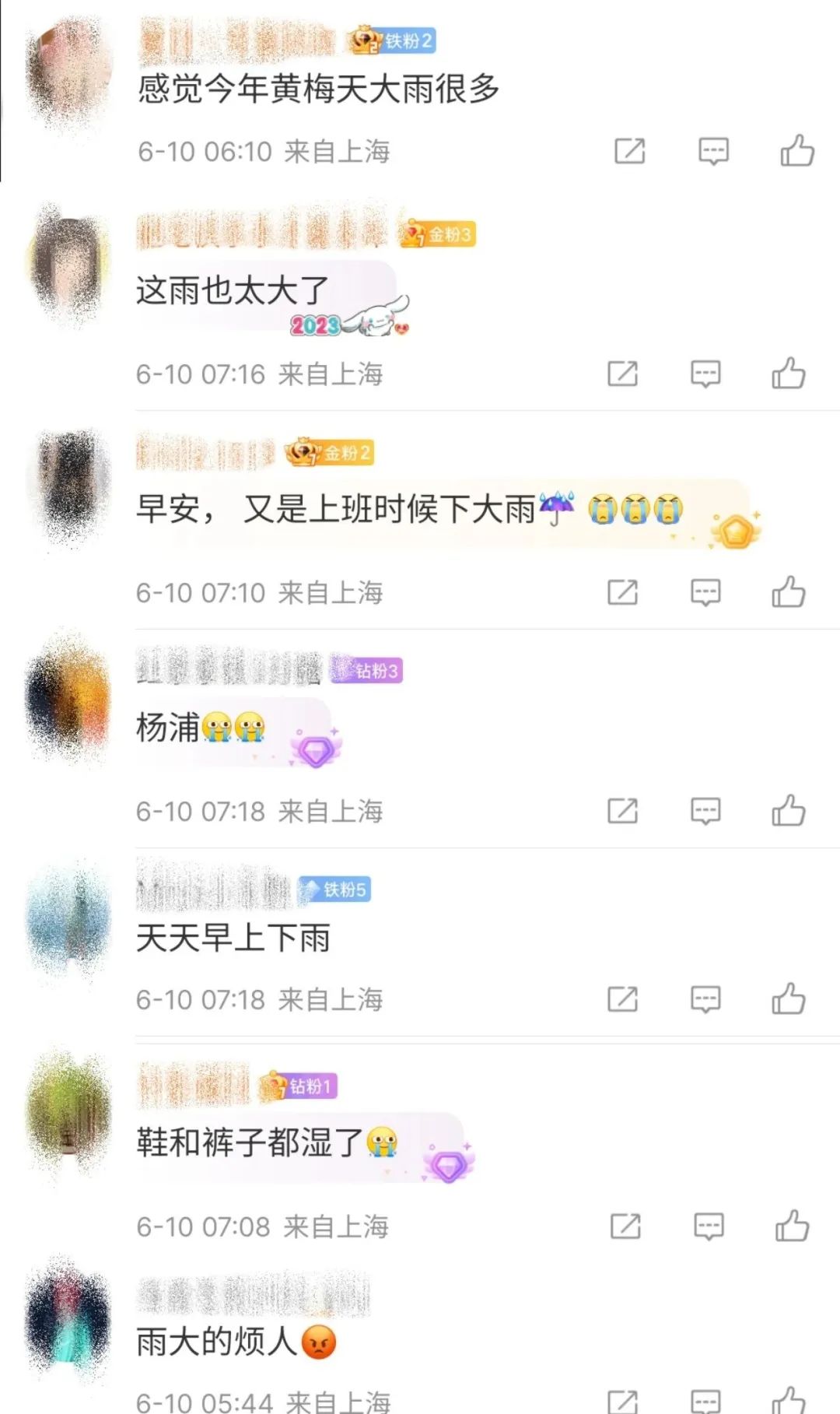This screenshot has height=1414, width=840.
Task: Like the '杨浦' comment
Action: (788, 811)
